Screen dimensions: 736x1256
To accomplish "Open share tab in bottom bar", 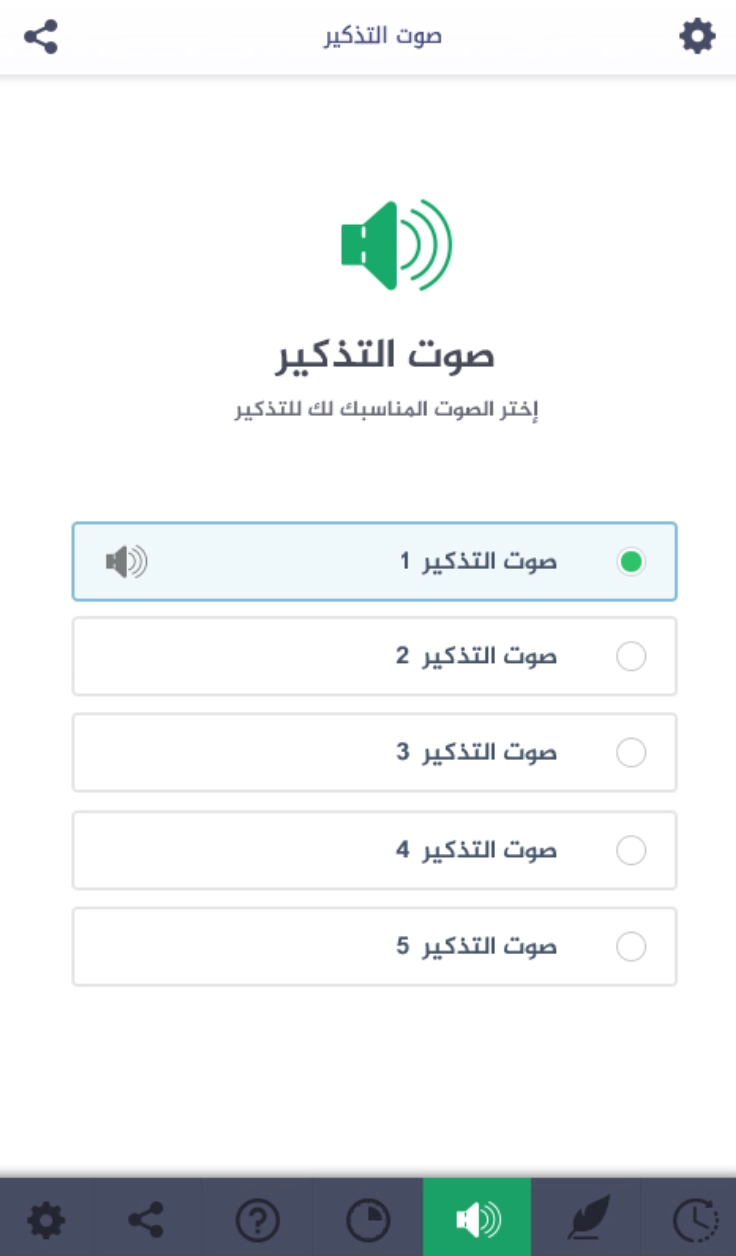I will pos(147,1219).
